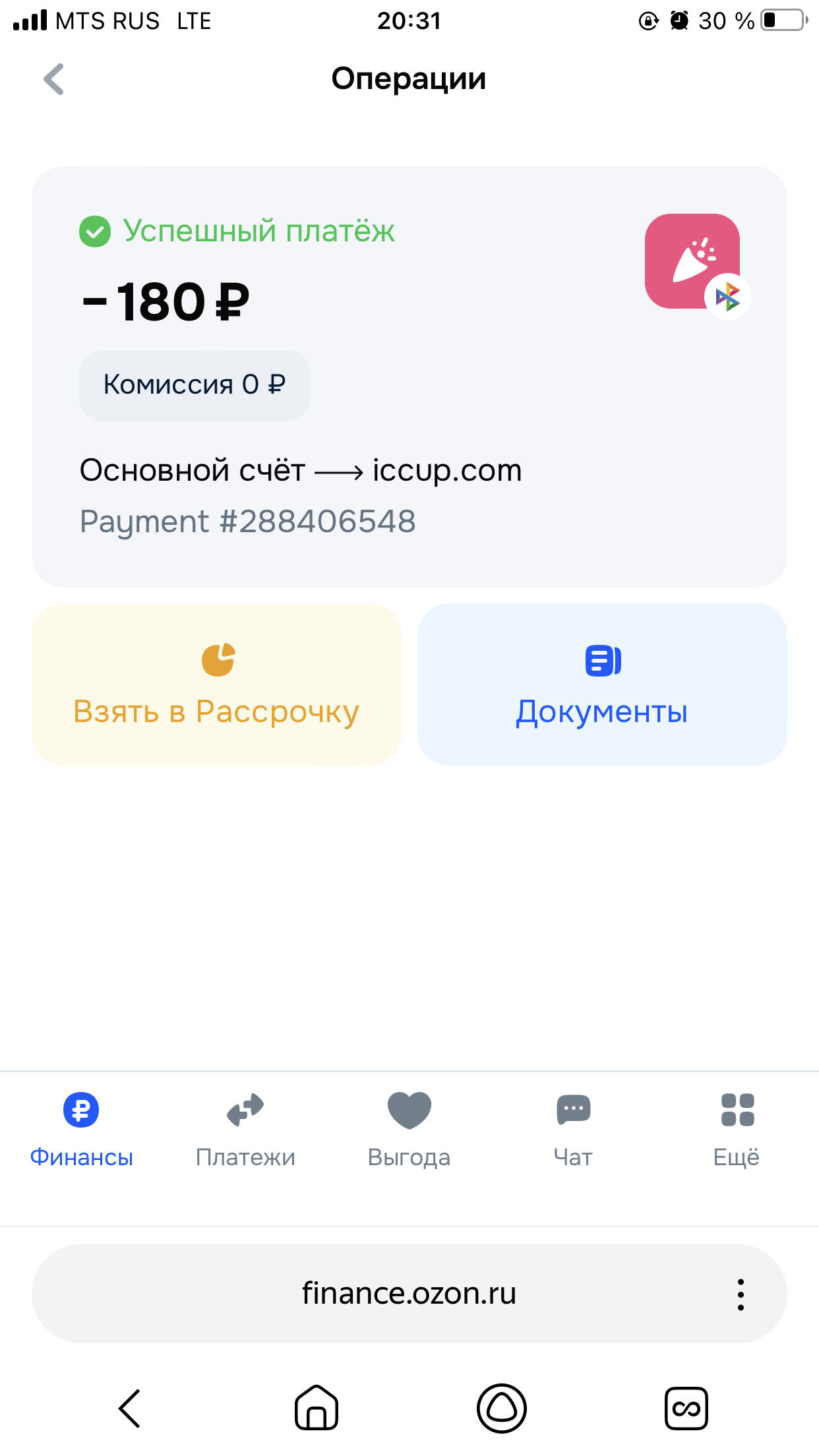Image resolution: width=819 pixels, height=1456 pixels.
Task: Switch to the Платежи tab
Action: pyautogui.click(x=245, y=1129)
